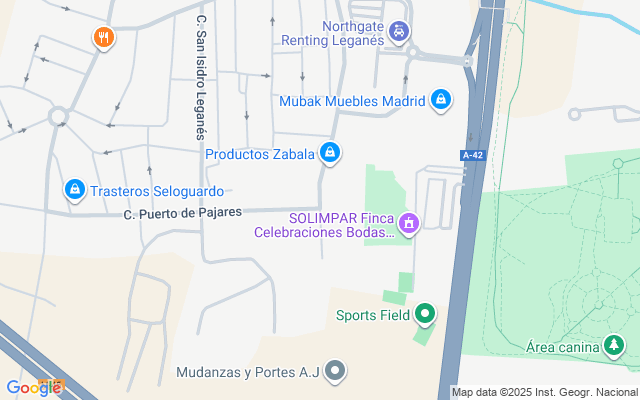Tap the Área canina park pin
This screenshot has width=640, height=400.
pyautogui.click(x=613, y=347)
